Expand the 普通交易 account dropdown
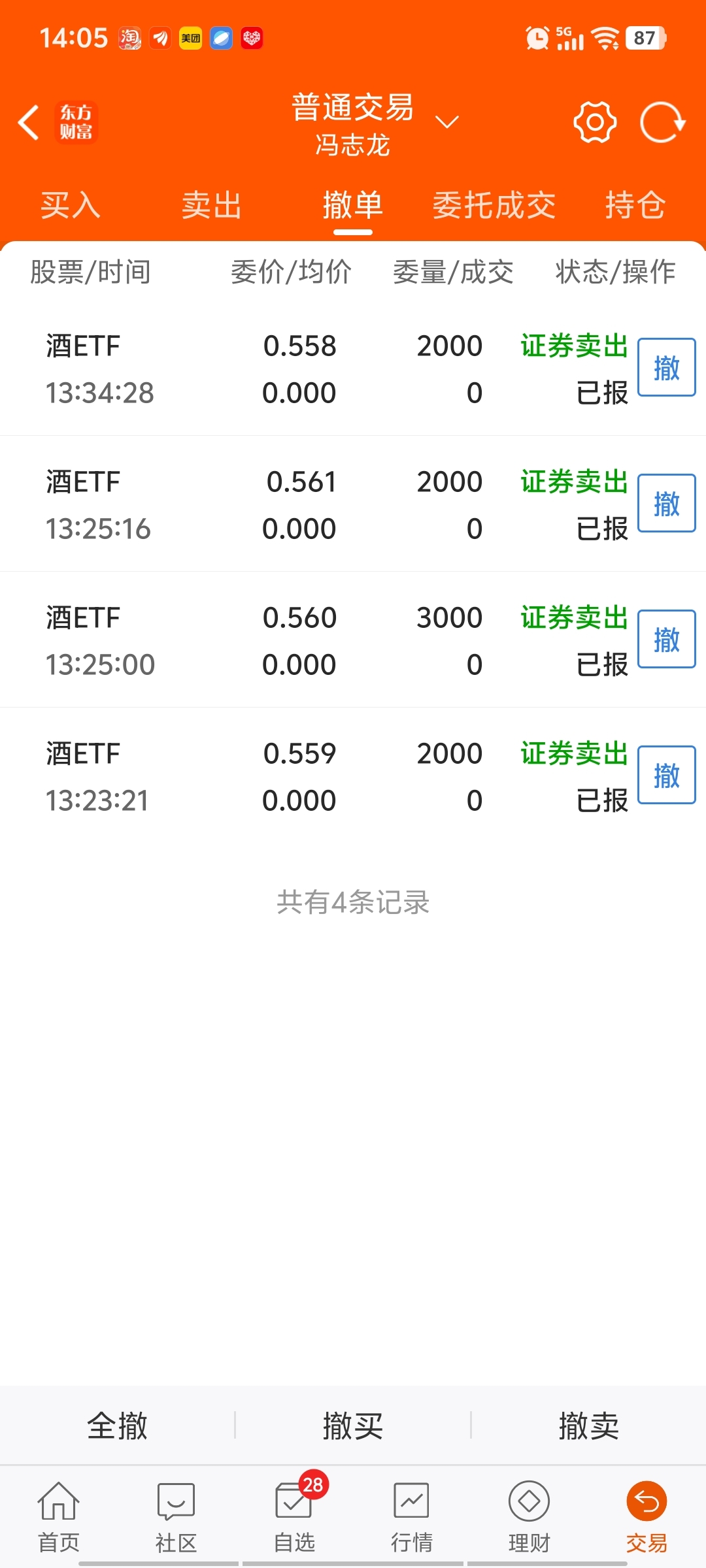The width and height of the screenshot is (706, 1568). point(447,122)
